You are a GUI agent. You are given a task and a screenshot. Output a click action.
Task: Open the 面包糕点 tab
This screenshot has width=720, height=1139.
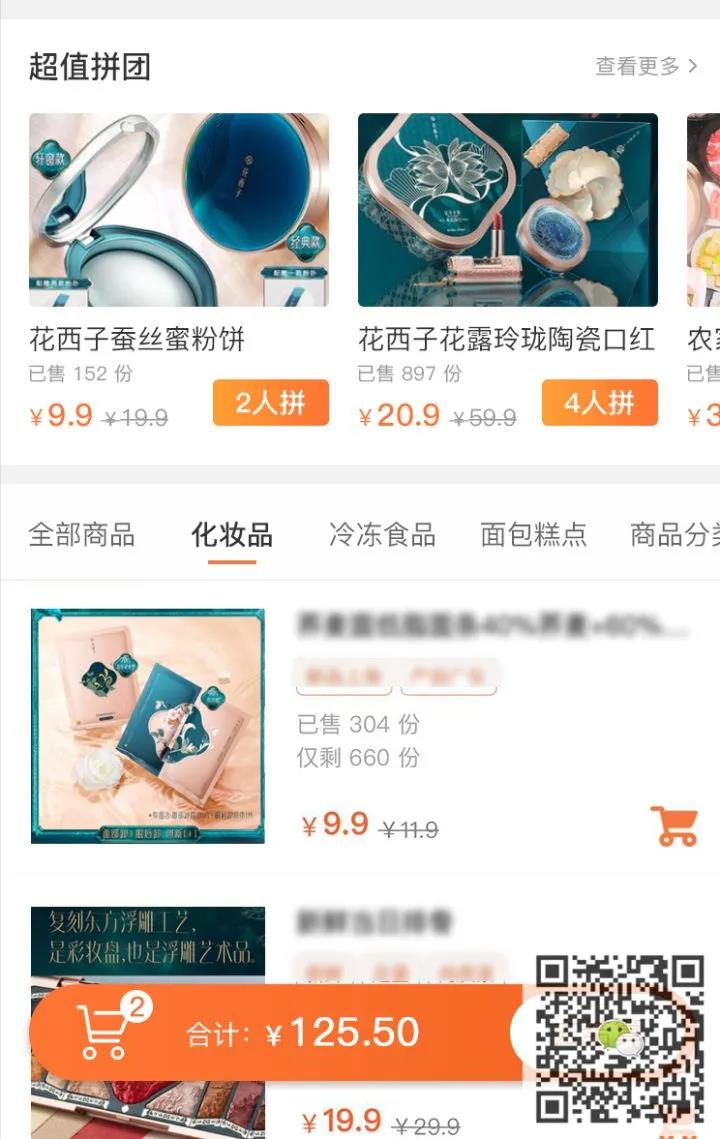533,535
